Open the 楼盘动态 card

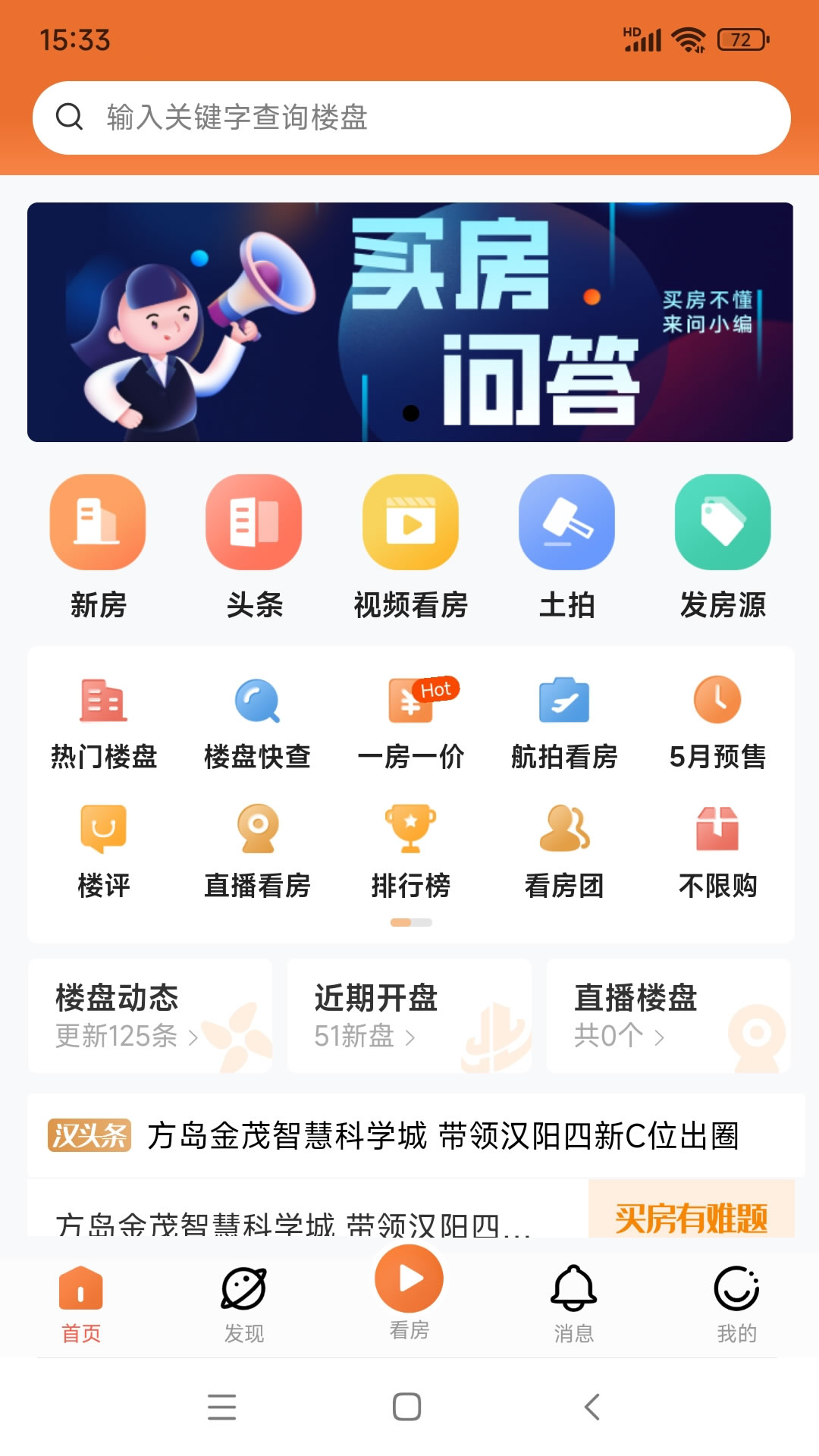pos(150,1015)
